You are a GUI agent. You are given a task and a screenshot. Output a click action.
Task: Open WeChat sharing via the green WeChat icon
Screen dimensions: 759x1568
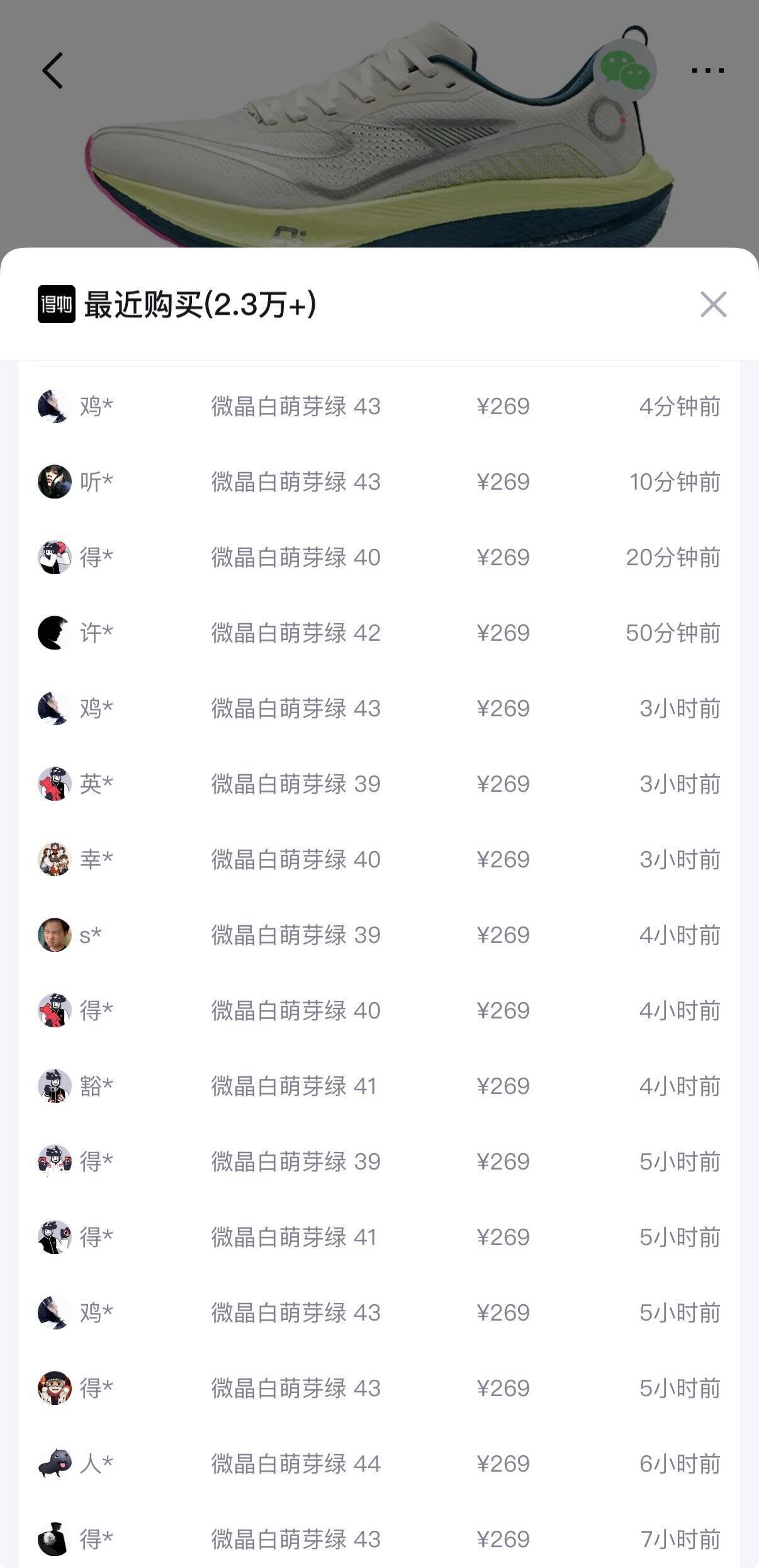tap(626, 68)
